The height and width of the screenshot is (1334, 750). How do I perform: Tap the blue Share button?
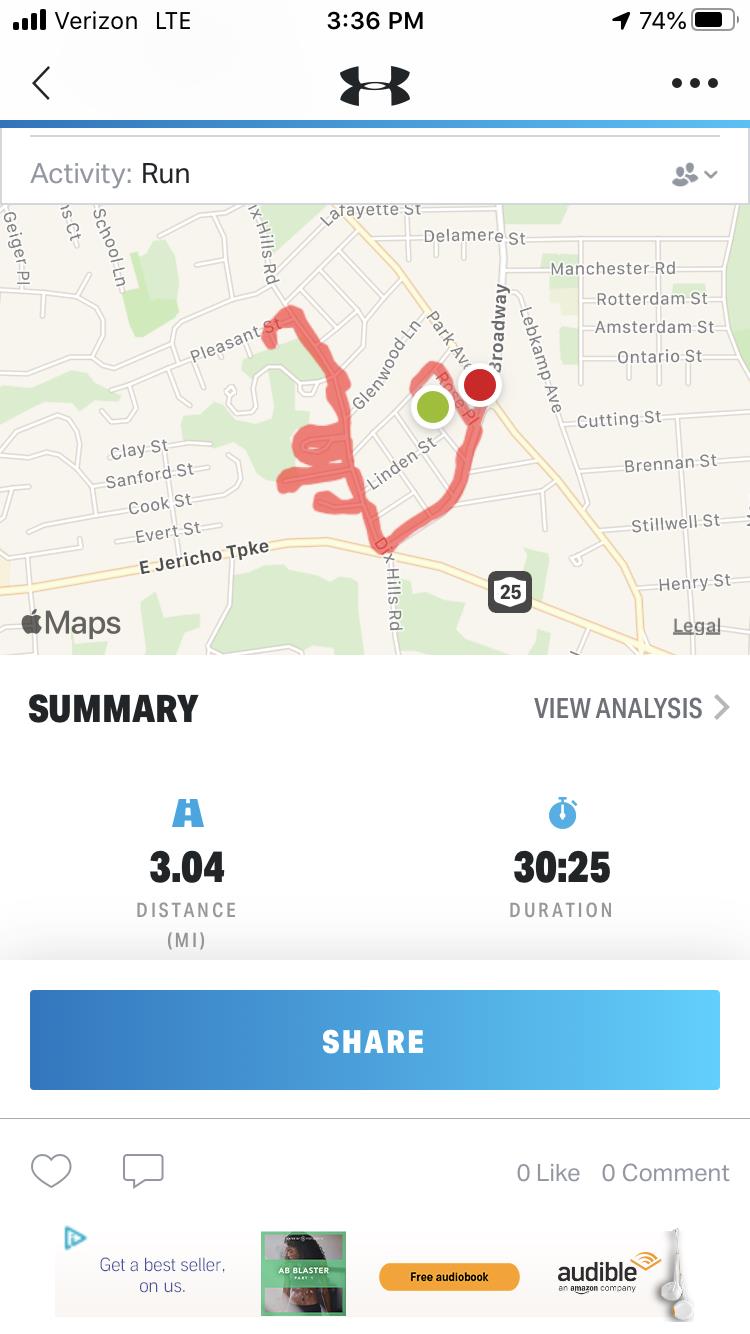(x=375, y=1040)
